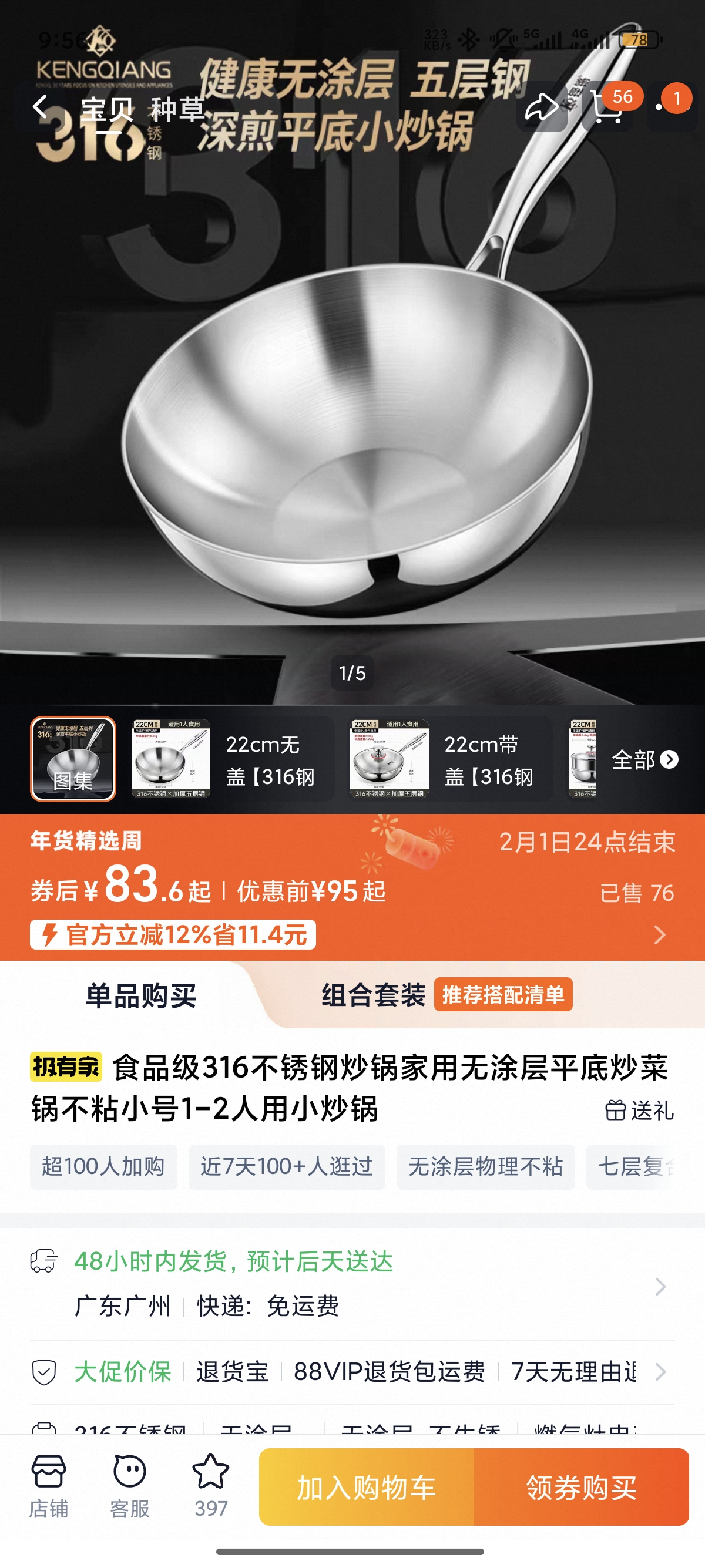705x1568 pixels.
Task: Open shipping details for 48小时内发货
Action: tap(352, 1284)
